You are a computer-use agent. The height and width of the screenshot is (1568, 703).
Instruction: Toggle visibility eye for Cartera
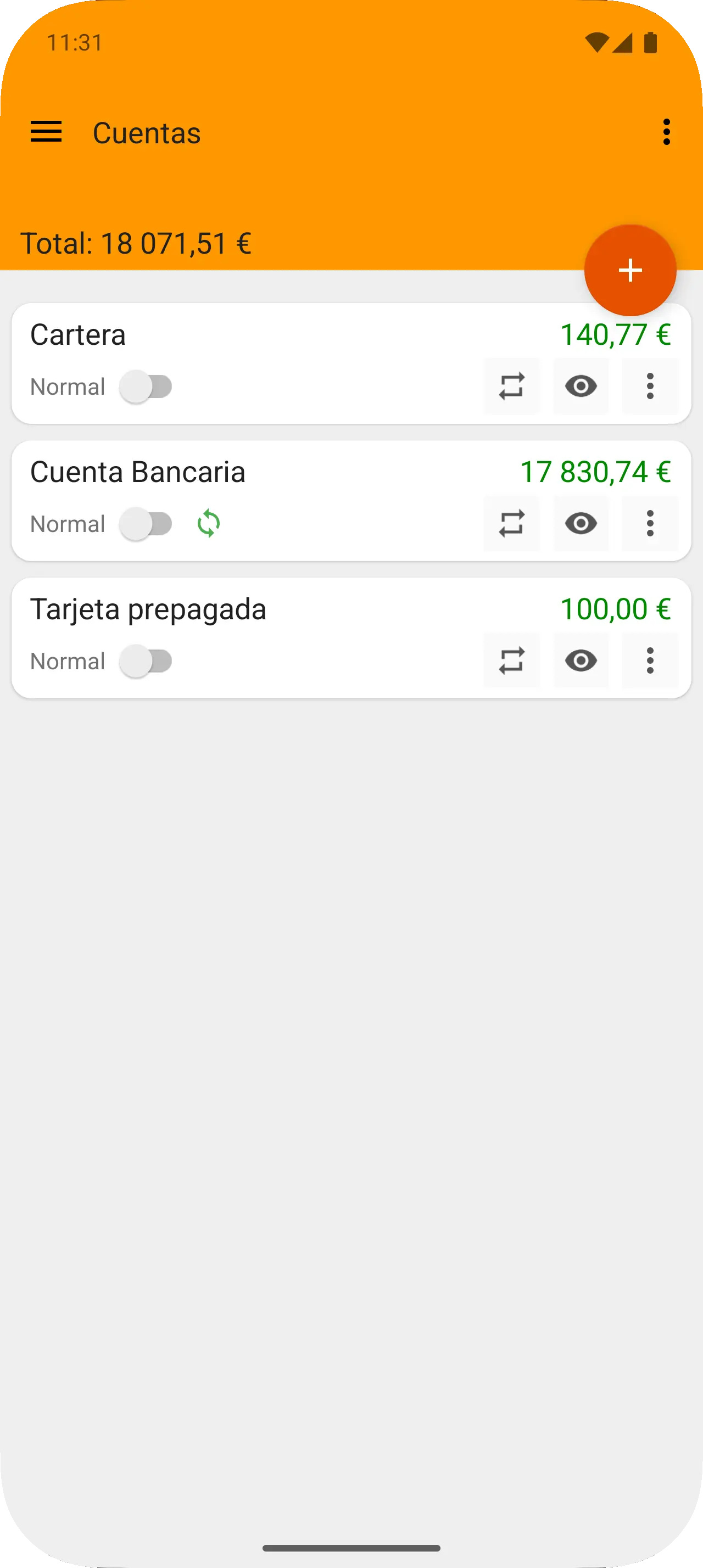pyautogui.click(x=581, y=387)
